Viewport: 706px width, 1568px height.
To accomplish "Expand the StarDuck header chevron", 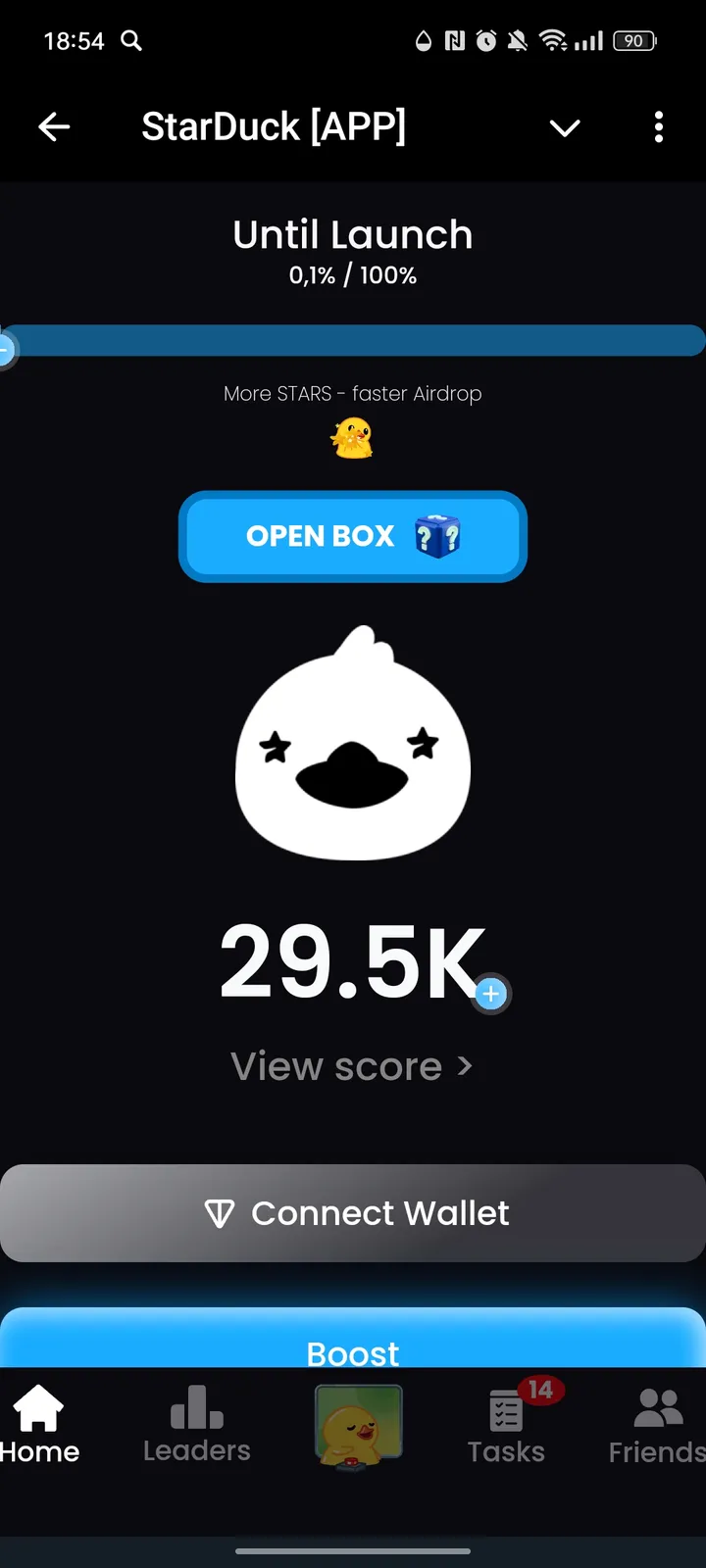I will click(565, 127).
